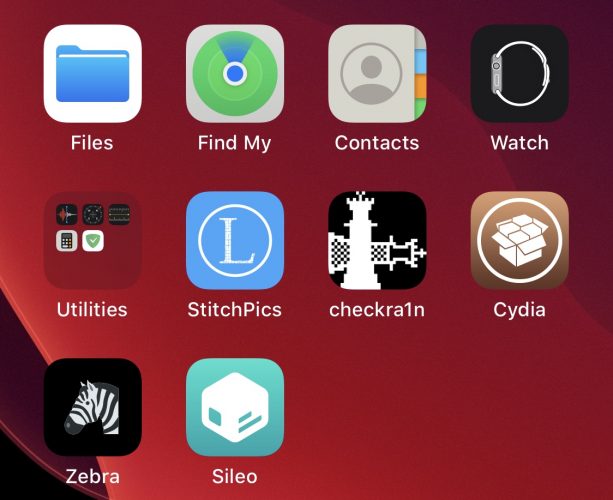The image size is (613, 500).
Task: Open the checkra1n app
Action: (377, 241)
